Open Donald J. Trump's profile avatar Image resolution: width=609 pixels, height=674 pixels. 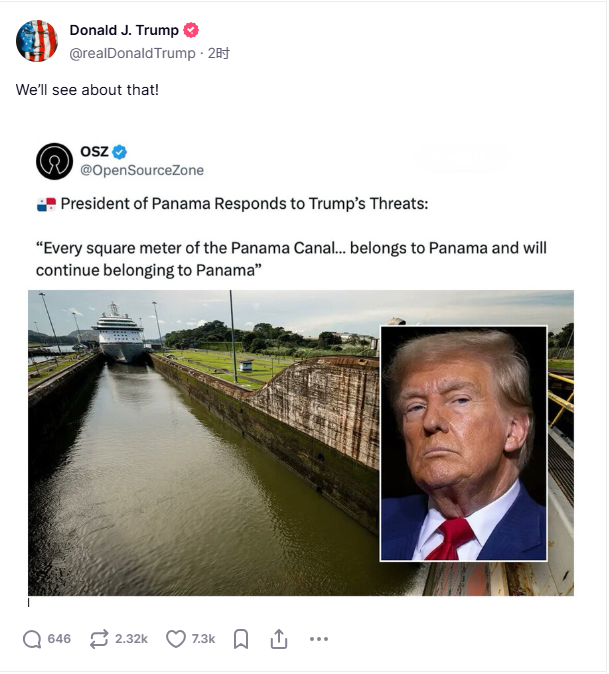[x=36, y=40]
